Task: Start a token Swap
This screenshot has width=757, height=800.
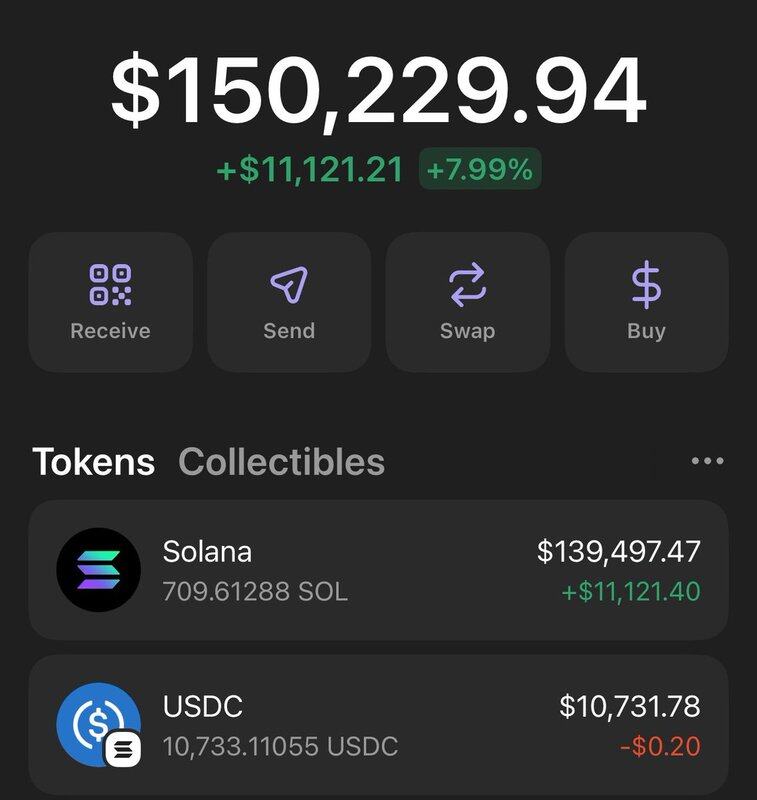Action: (467, 302)
